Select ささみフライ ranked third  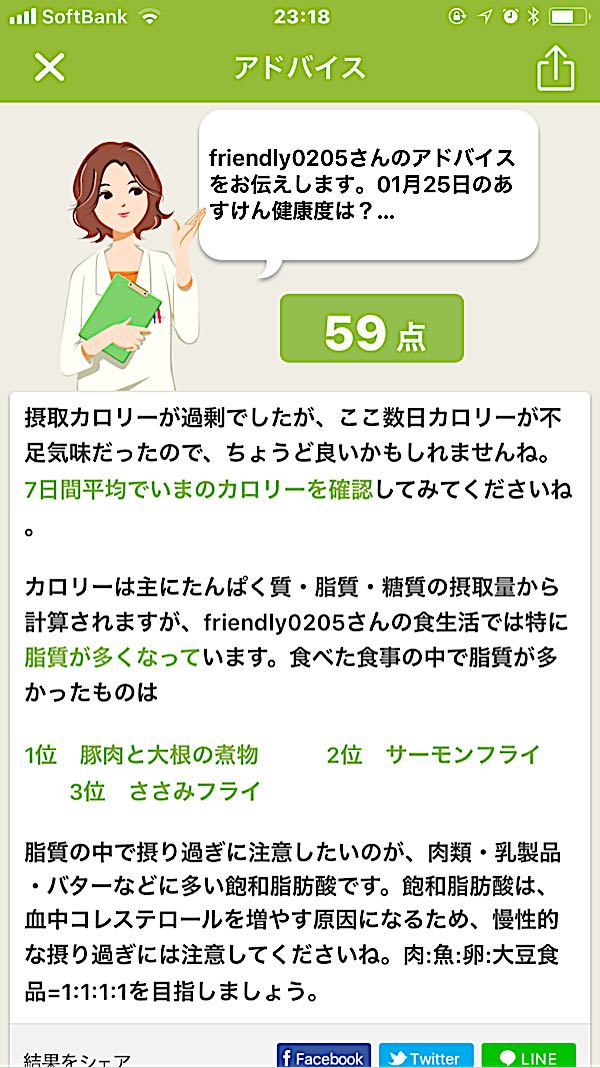coord(194,791)
